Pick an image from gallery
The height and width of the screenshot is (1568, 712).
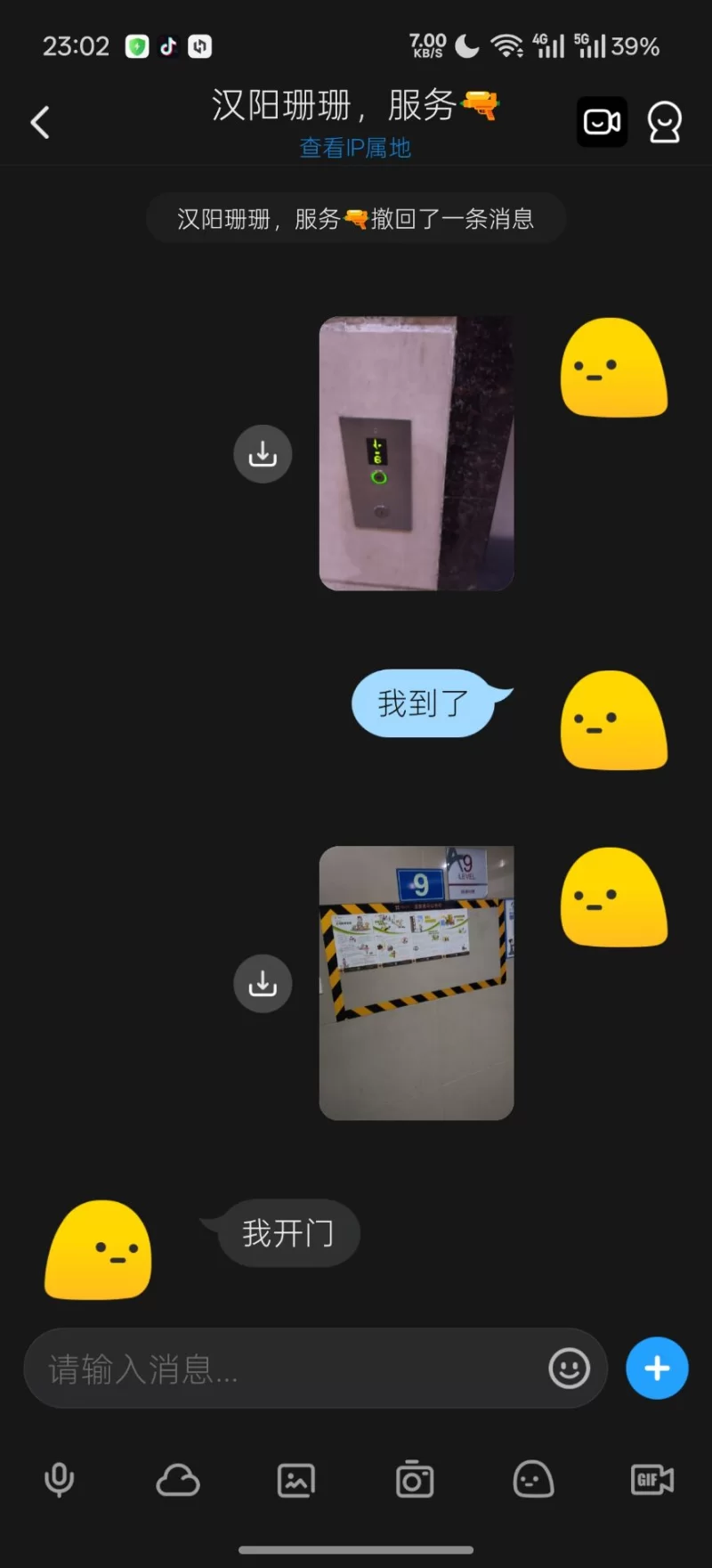click(x=296, y=1480)
